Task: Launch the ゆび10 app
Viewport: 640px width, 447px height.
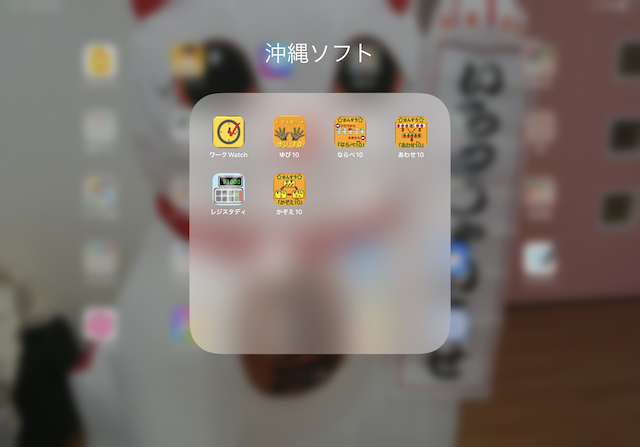Action: coord(289,132)
